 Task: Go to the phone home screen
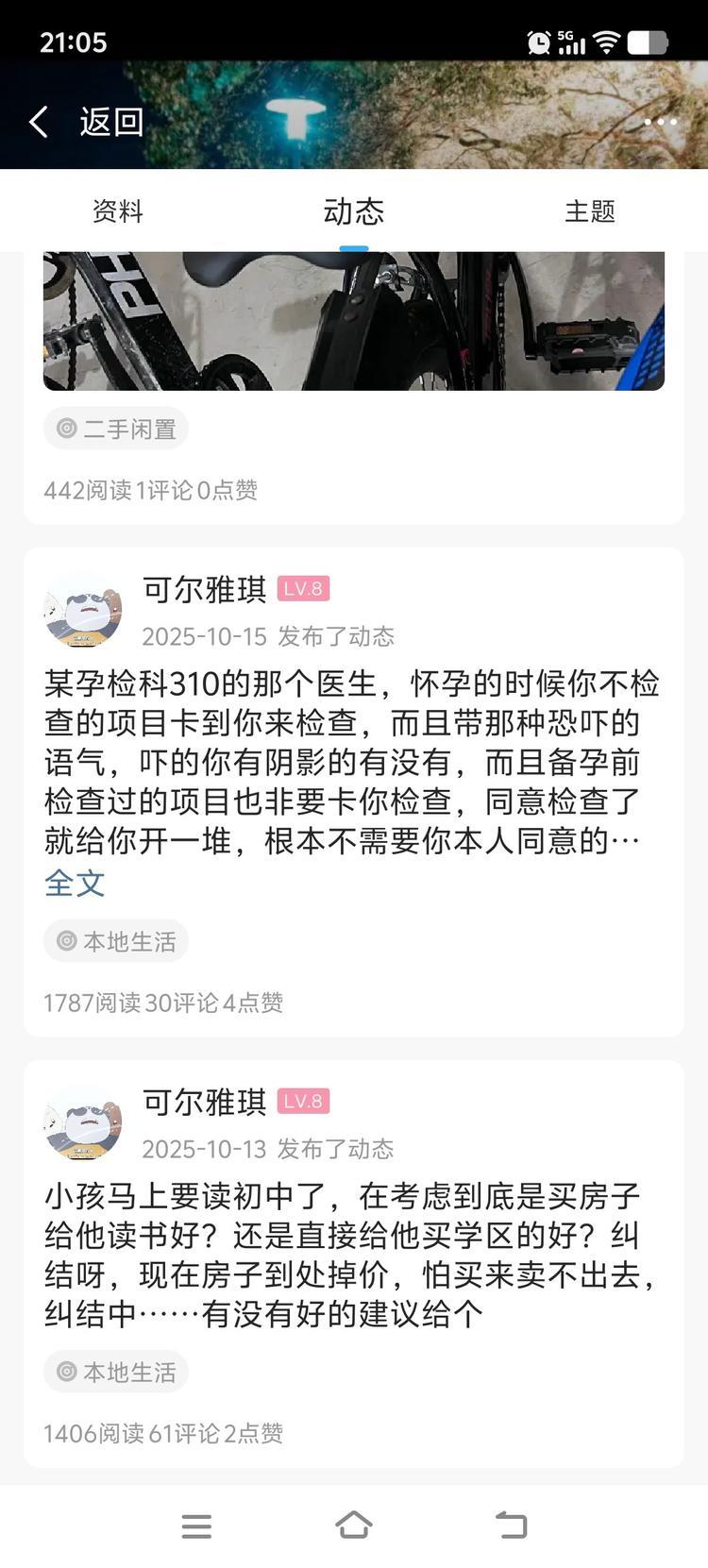pos(354,1526)
